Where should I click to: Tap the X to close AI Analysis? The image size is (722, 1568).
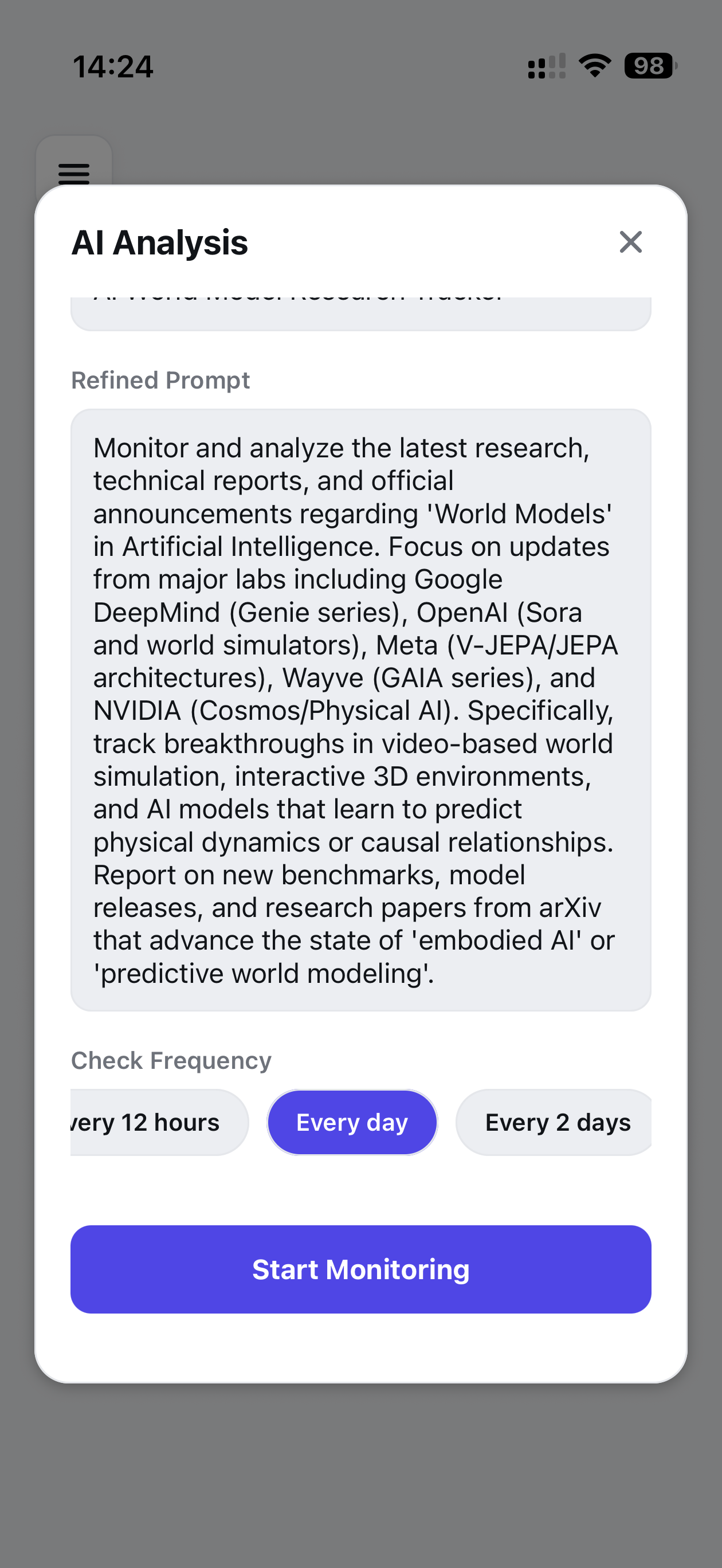coord(631,242)
